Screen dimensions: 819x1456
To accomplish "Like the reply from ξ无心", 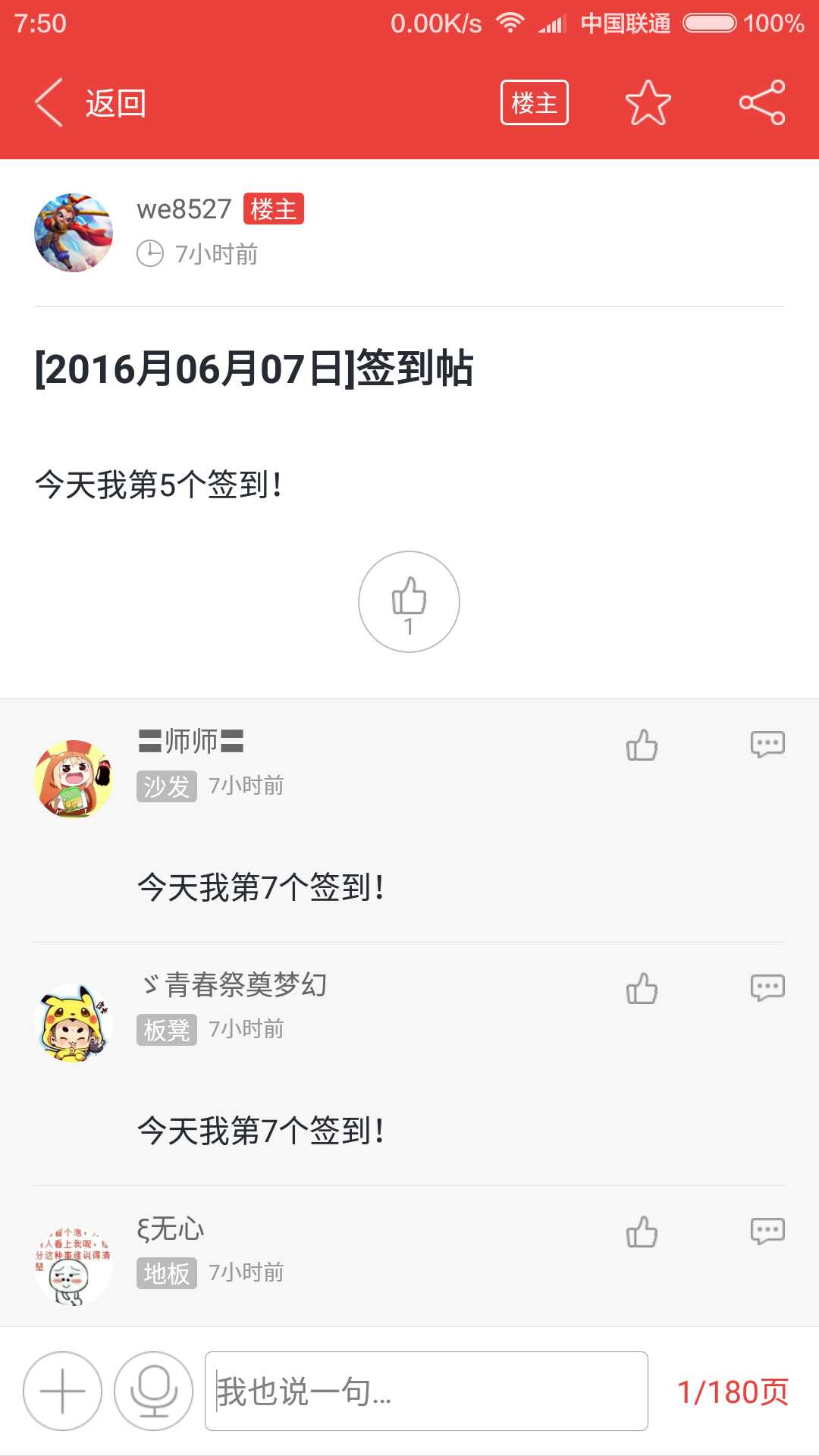I will click(x=642, y=1232).
